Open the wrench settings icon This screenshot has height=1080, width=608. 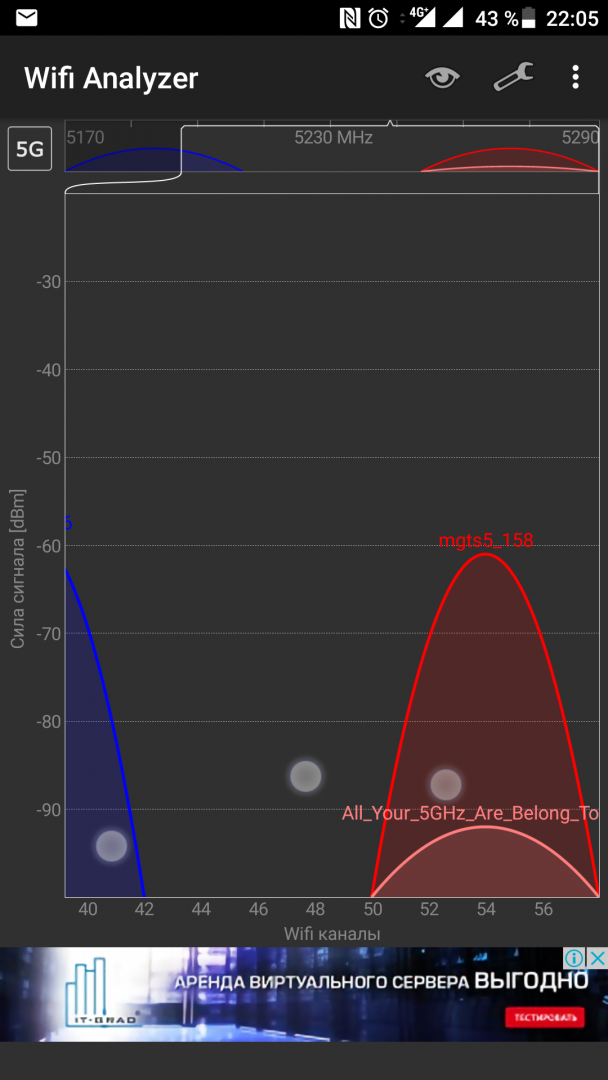[x=514, y=77]
